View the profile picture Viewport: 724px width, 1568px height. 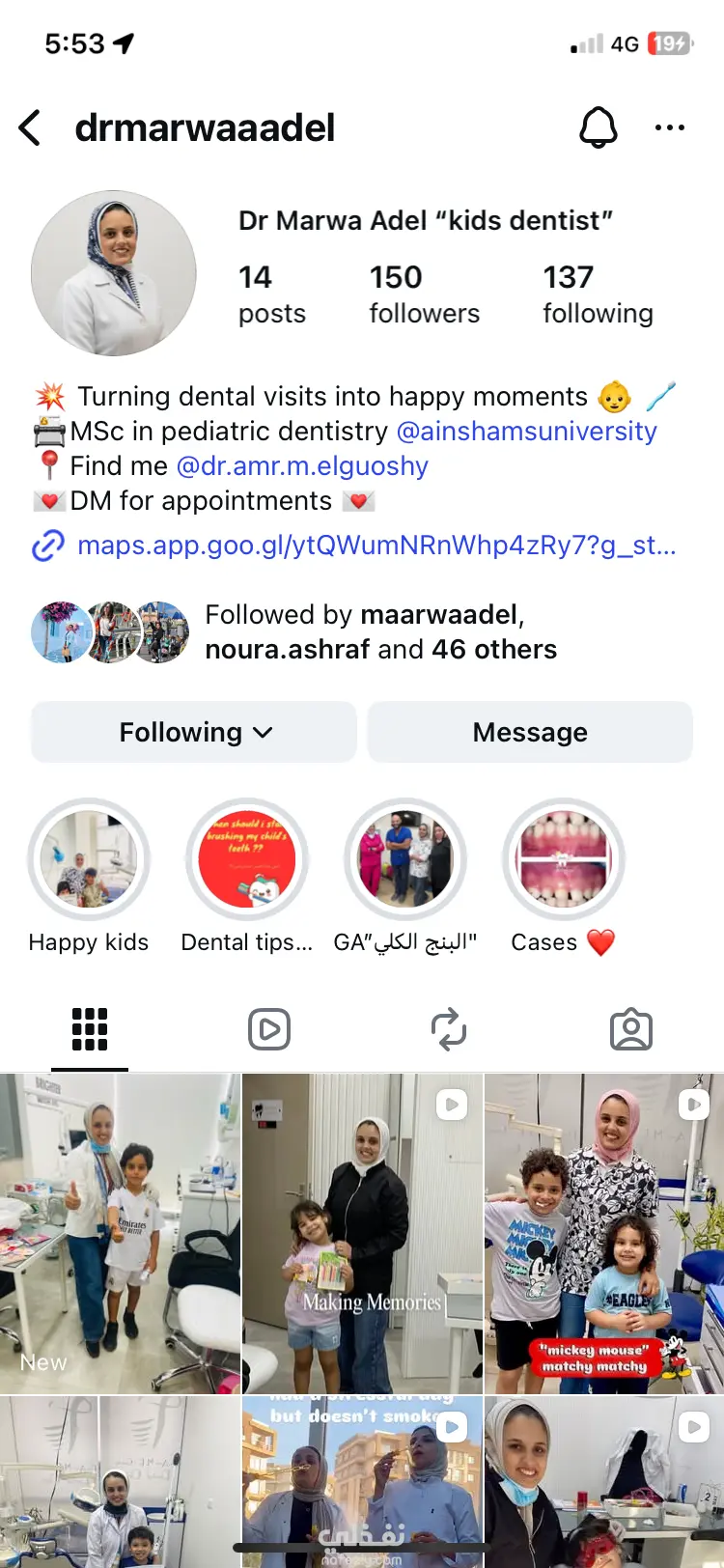coord(114,273)
